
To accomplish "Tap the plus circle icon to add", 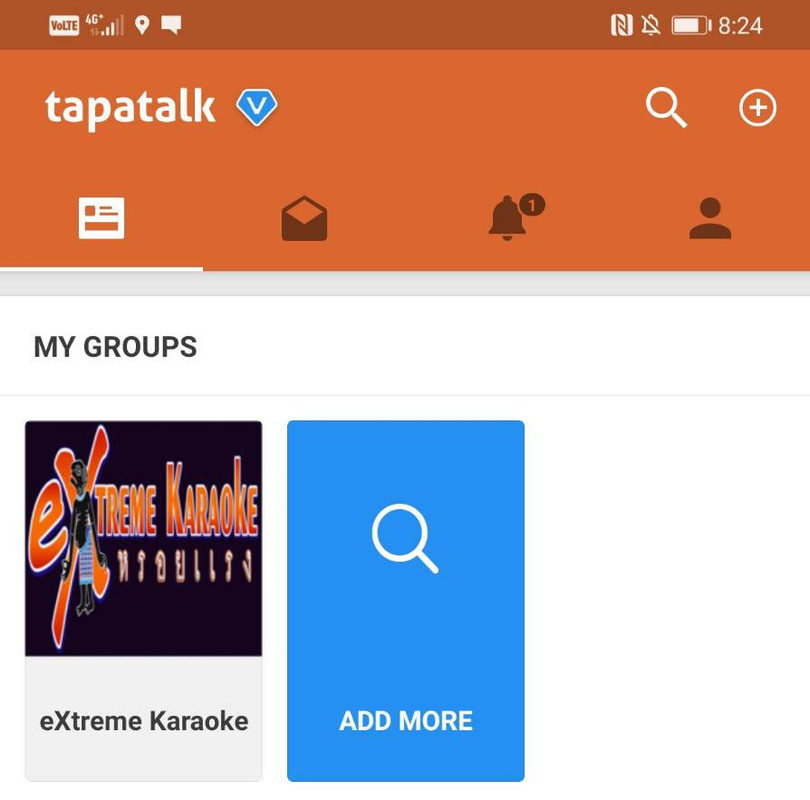I will [757, 108].
